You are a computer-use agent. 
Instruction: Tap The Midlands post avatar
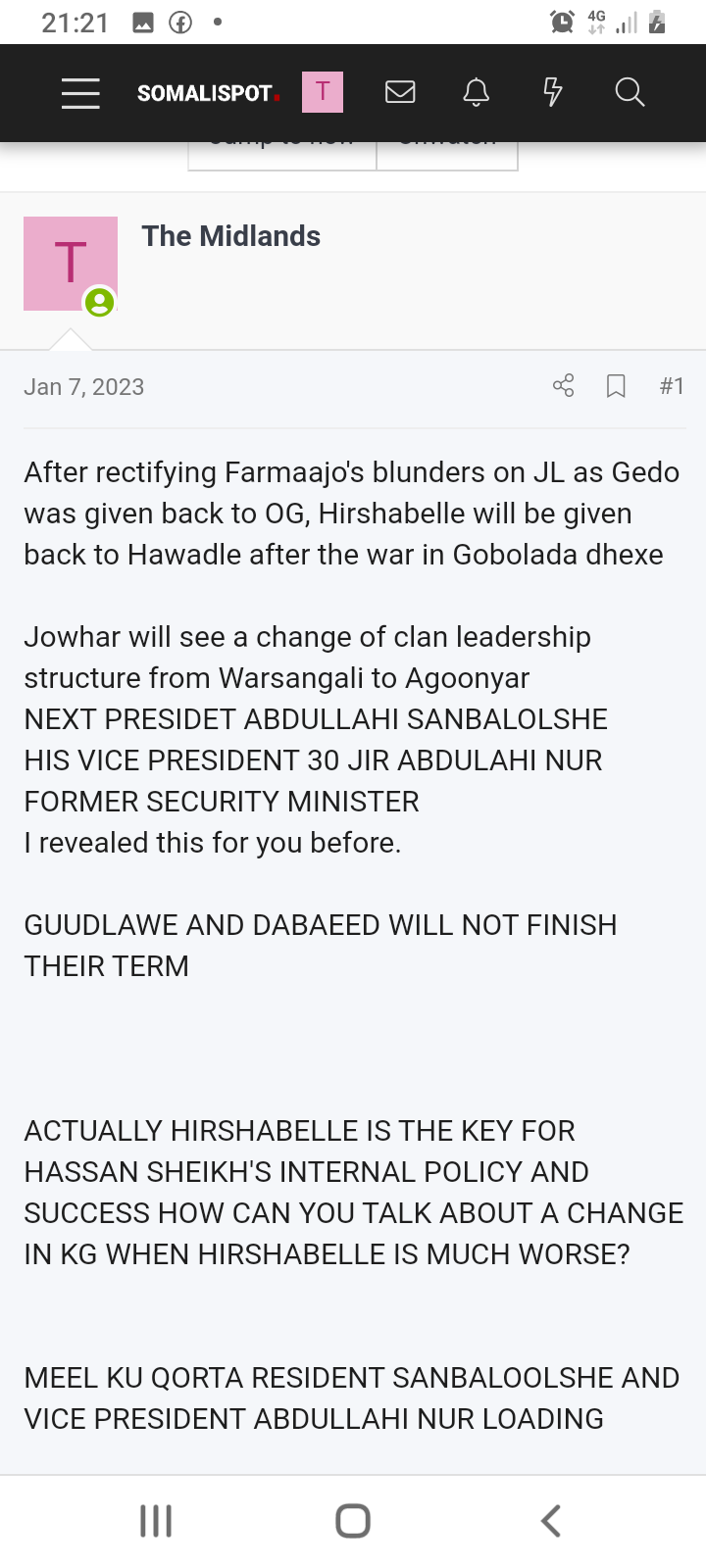tap(71, 264)
